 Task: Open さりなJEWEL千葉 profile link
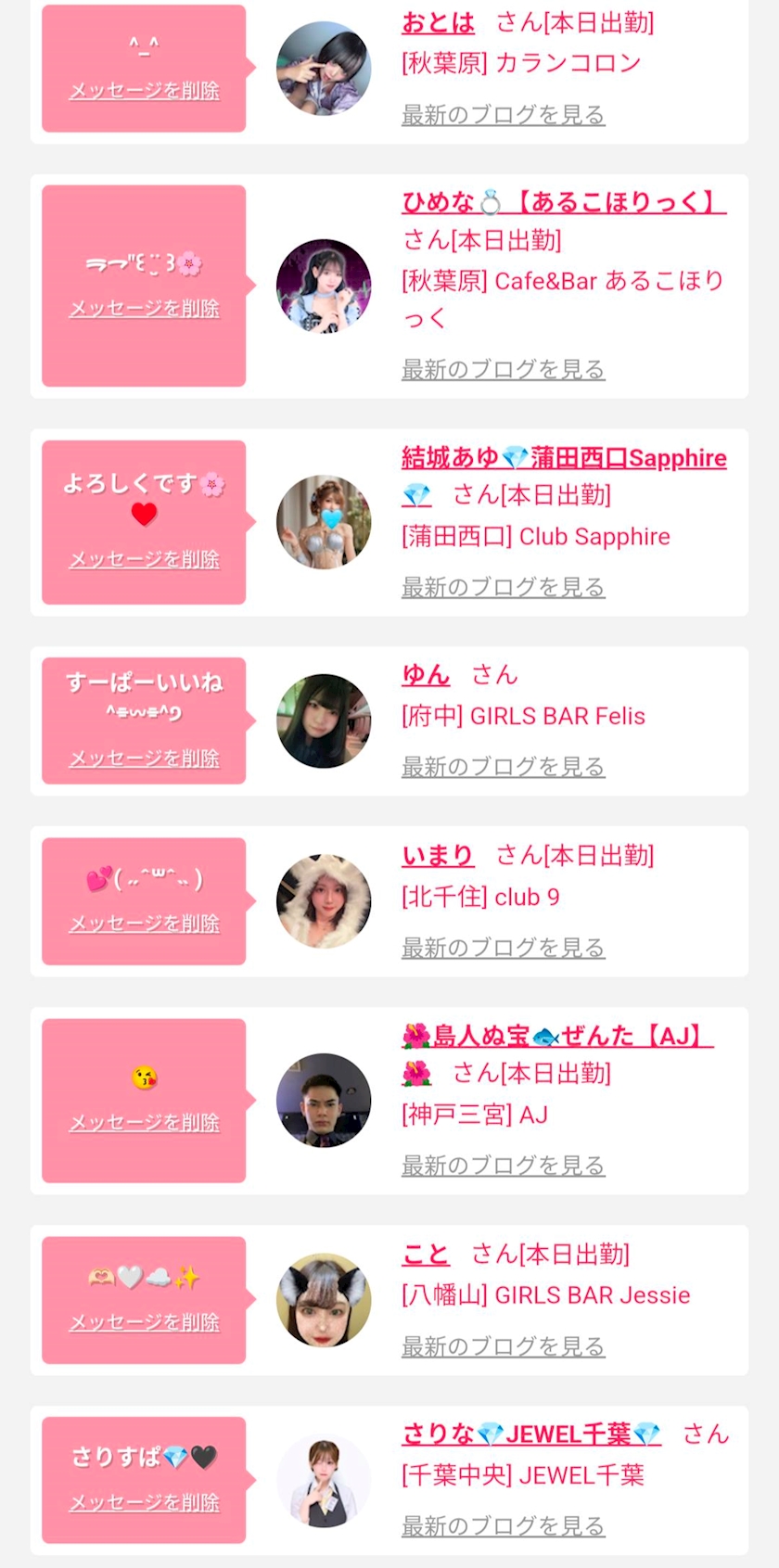(531, 1434)
